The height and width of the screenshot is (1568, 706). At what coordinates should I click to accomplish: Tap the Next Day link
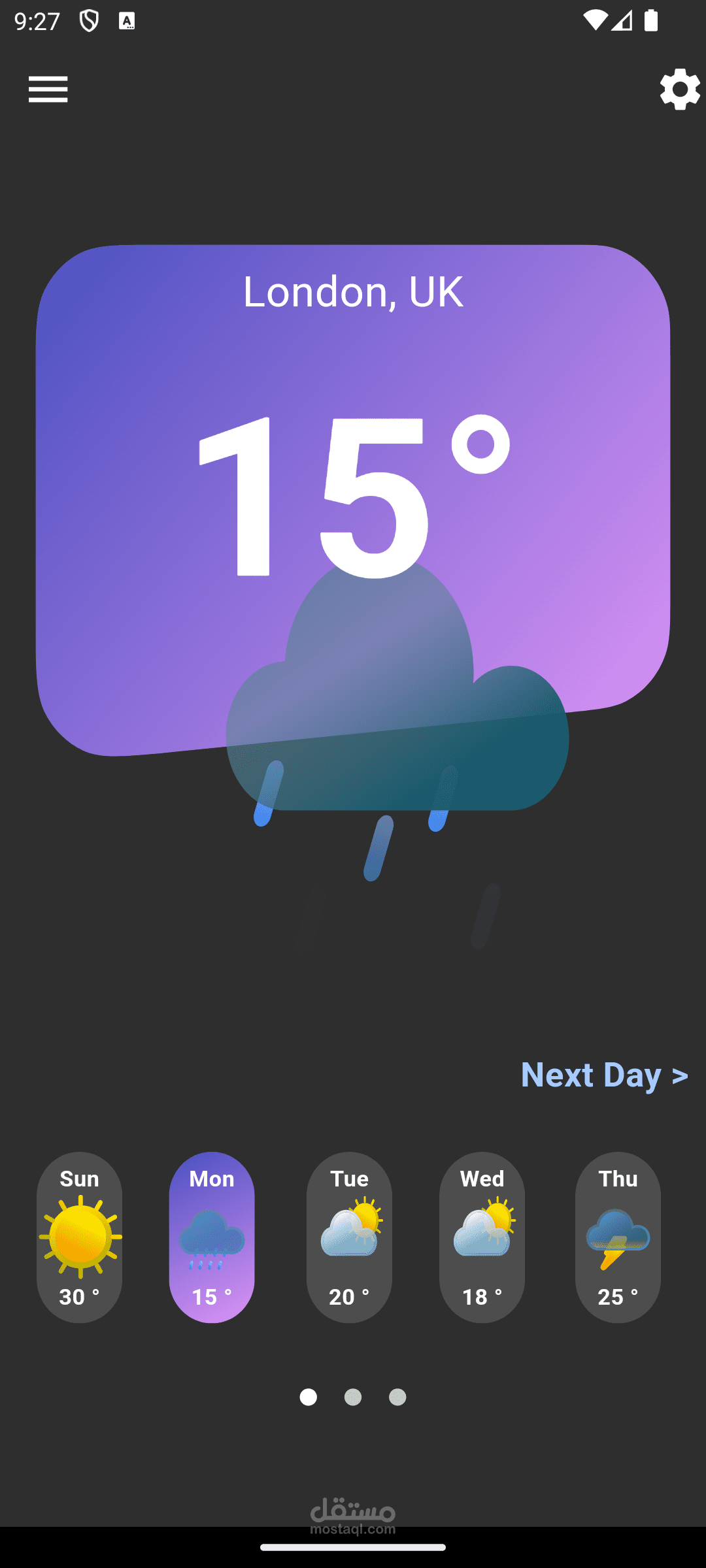(604, 1075)
